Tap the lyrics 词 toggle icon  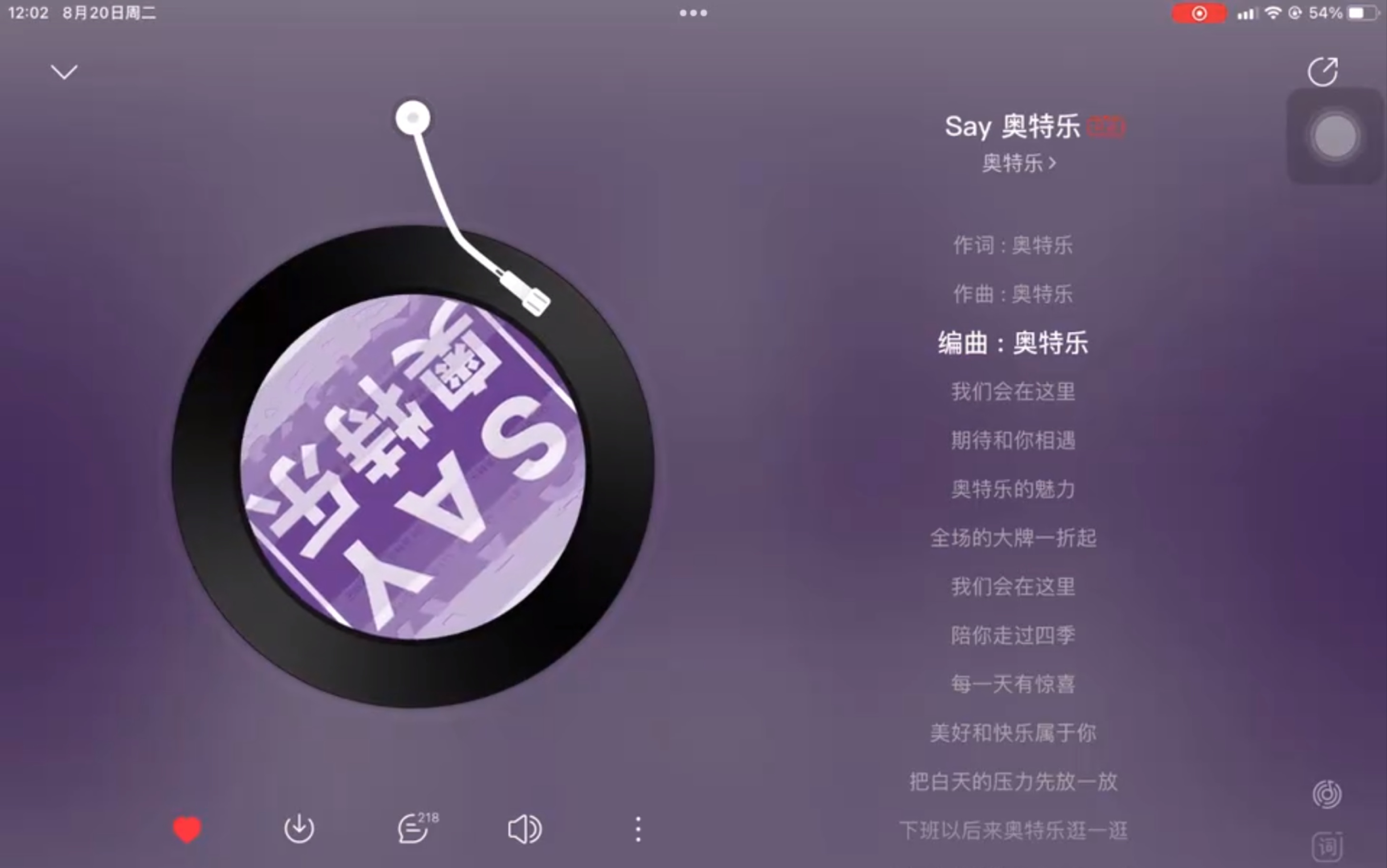tap(1327, 846)
